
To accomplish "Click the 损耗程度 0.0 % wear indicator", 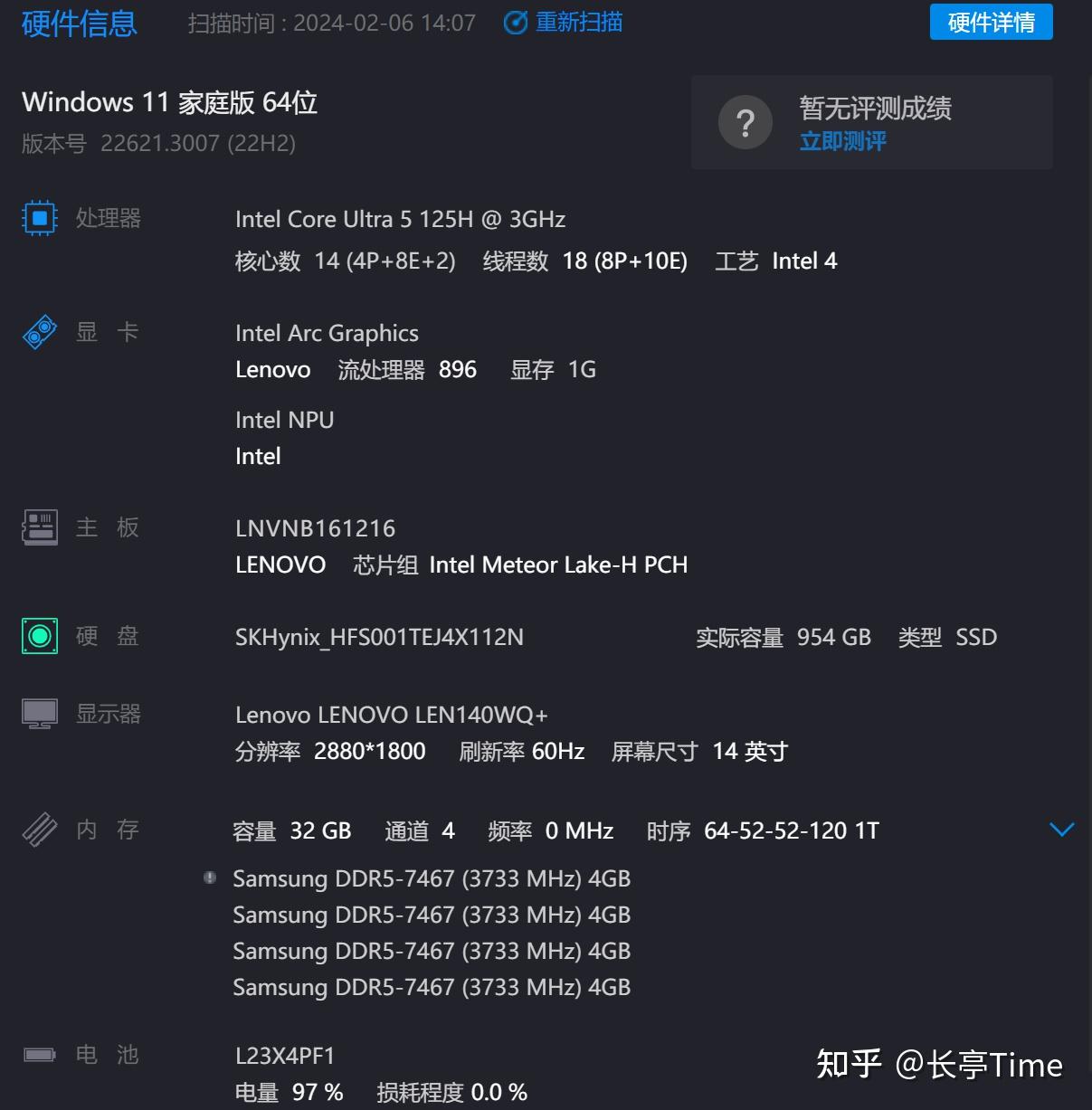I will tap(451, 1091).
